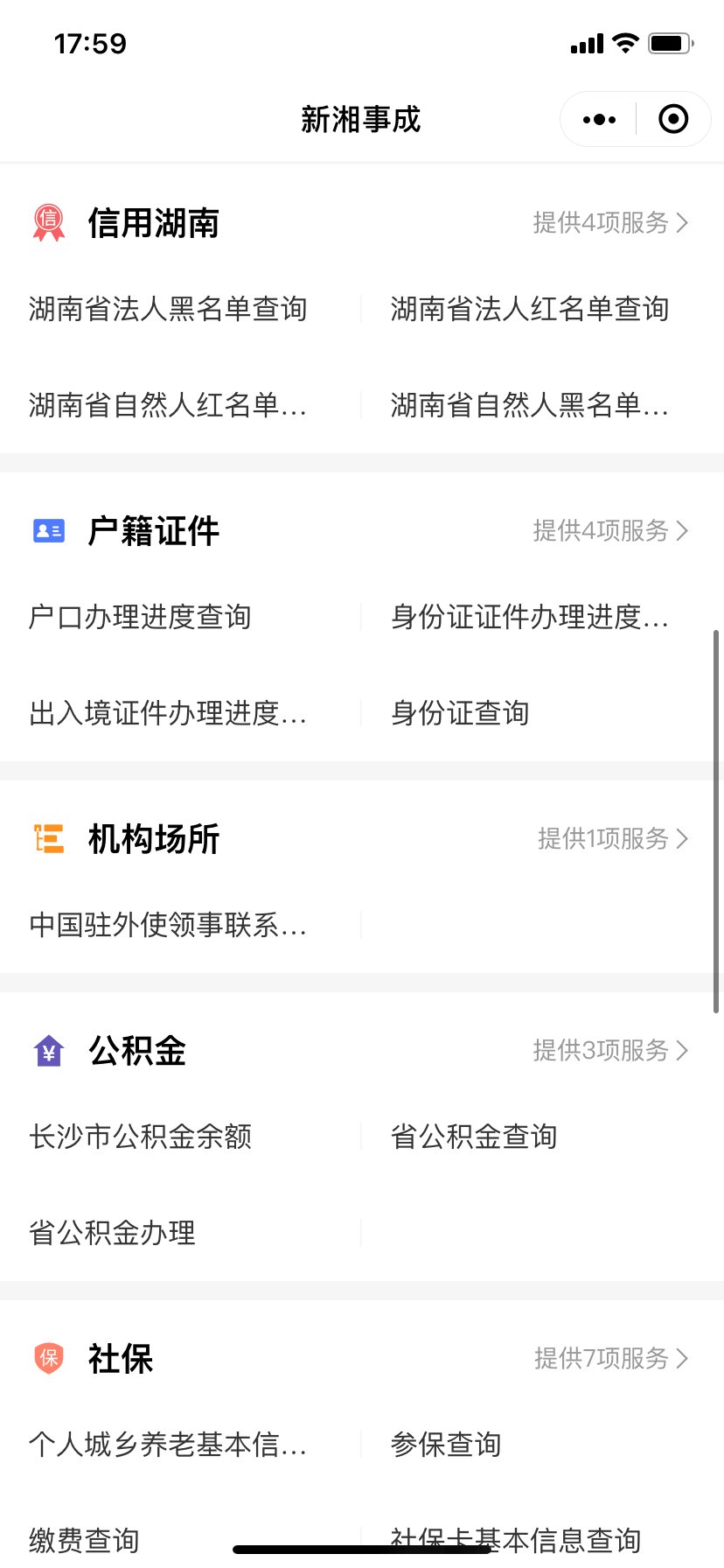Check 身份证证件办理进度 service
Viewport: 724px width, 1568px height.
pos(529,617)
